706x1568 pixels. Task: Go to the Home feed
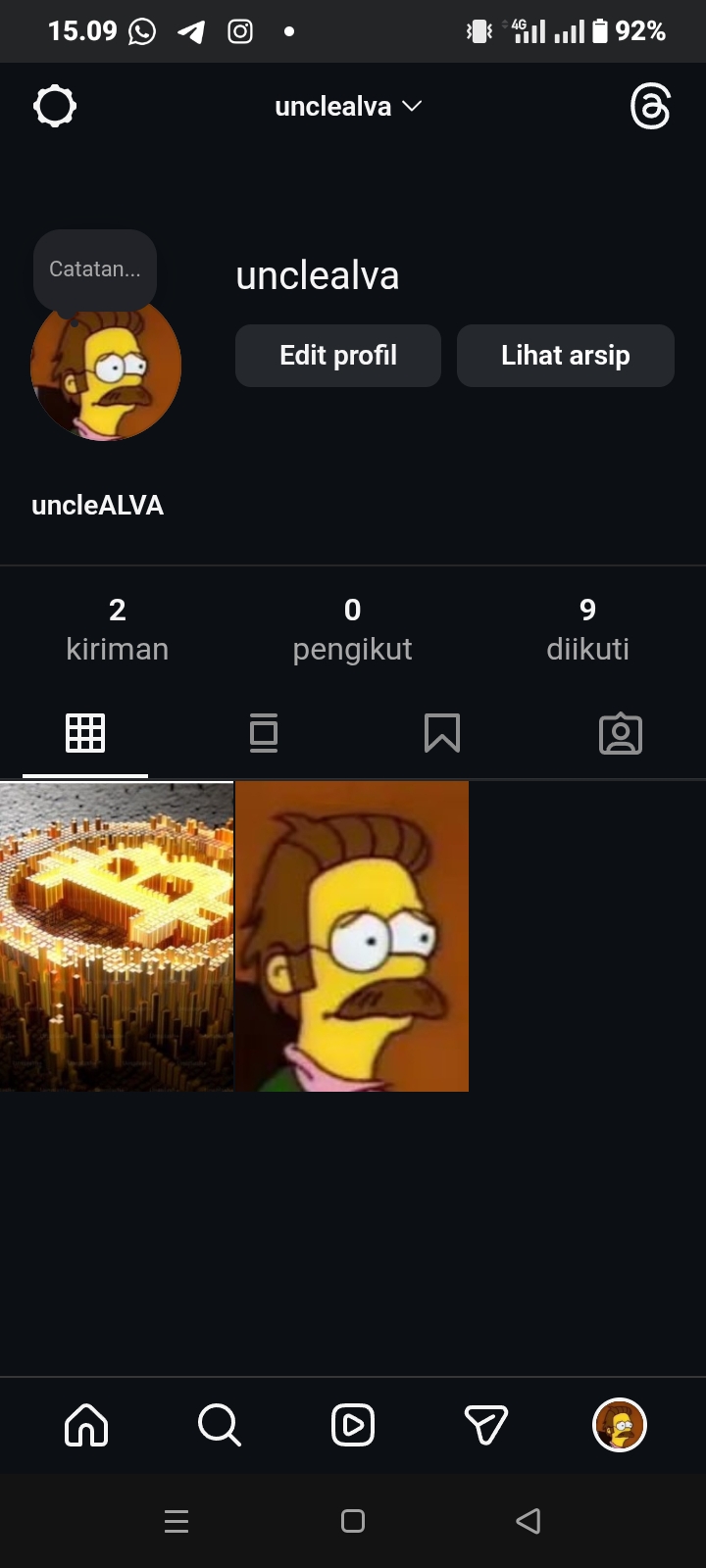point(86,1425)
